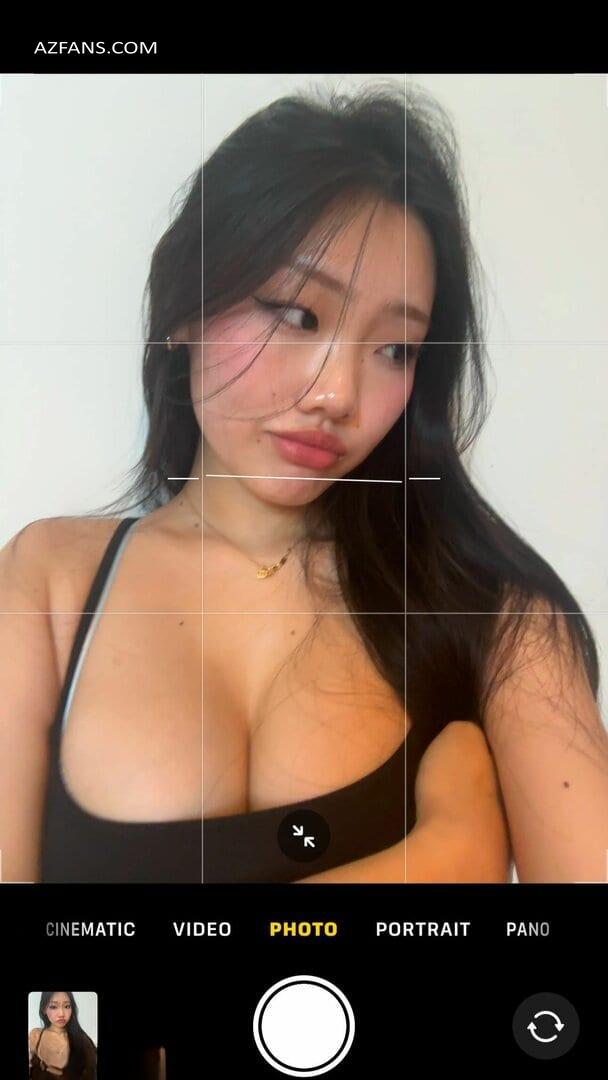Flip the camera with the rotate icon
The image size is (608, 1080).
pos(546,1026)
